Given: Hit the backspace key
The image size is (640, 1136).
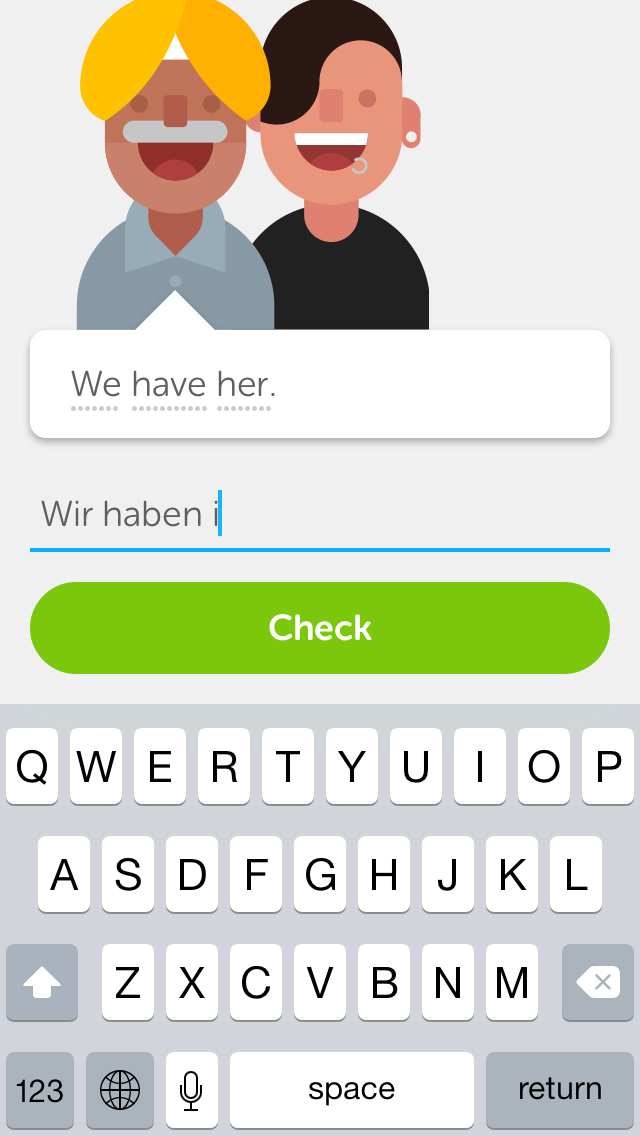Looking at the screenshot, I should point(598,982).
